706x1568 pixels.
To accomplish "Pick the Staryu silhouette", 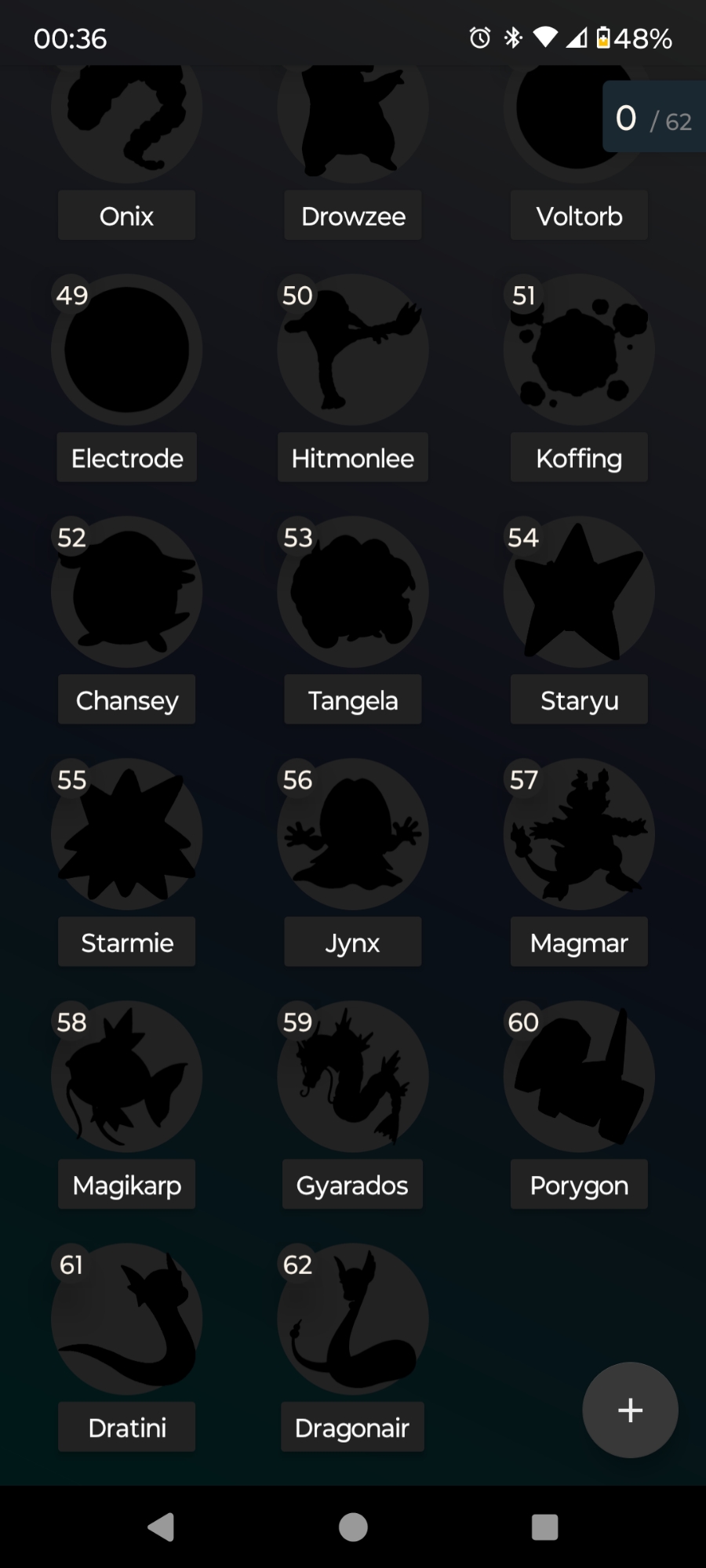I will coord(579,592).
